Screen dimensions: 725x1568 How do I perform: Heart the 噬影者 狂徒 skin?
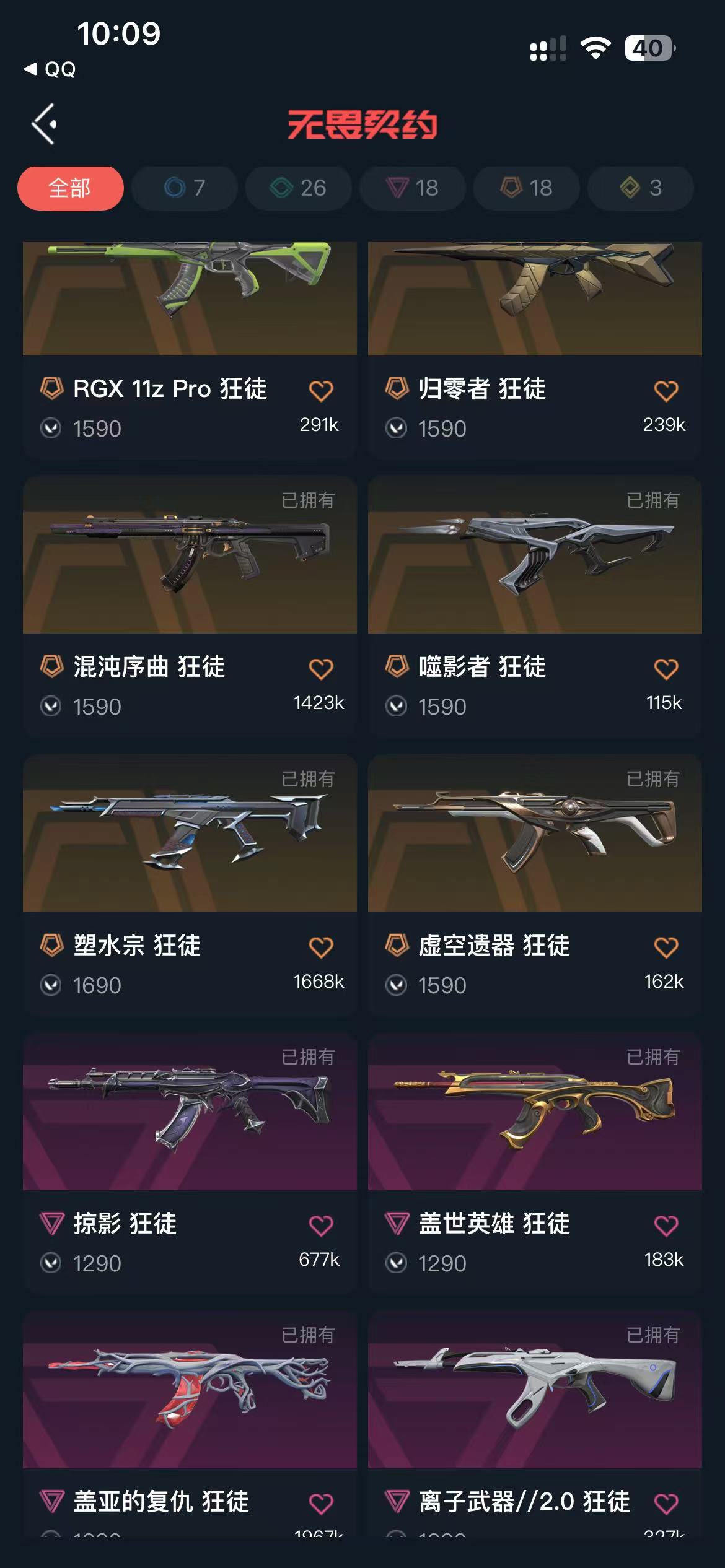pos(666,669)
